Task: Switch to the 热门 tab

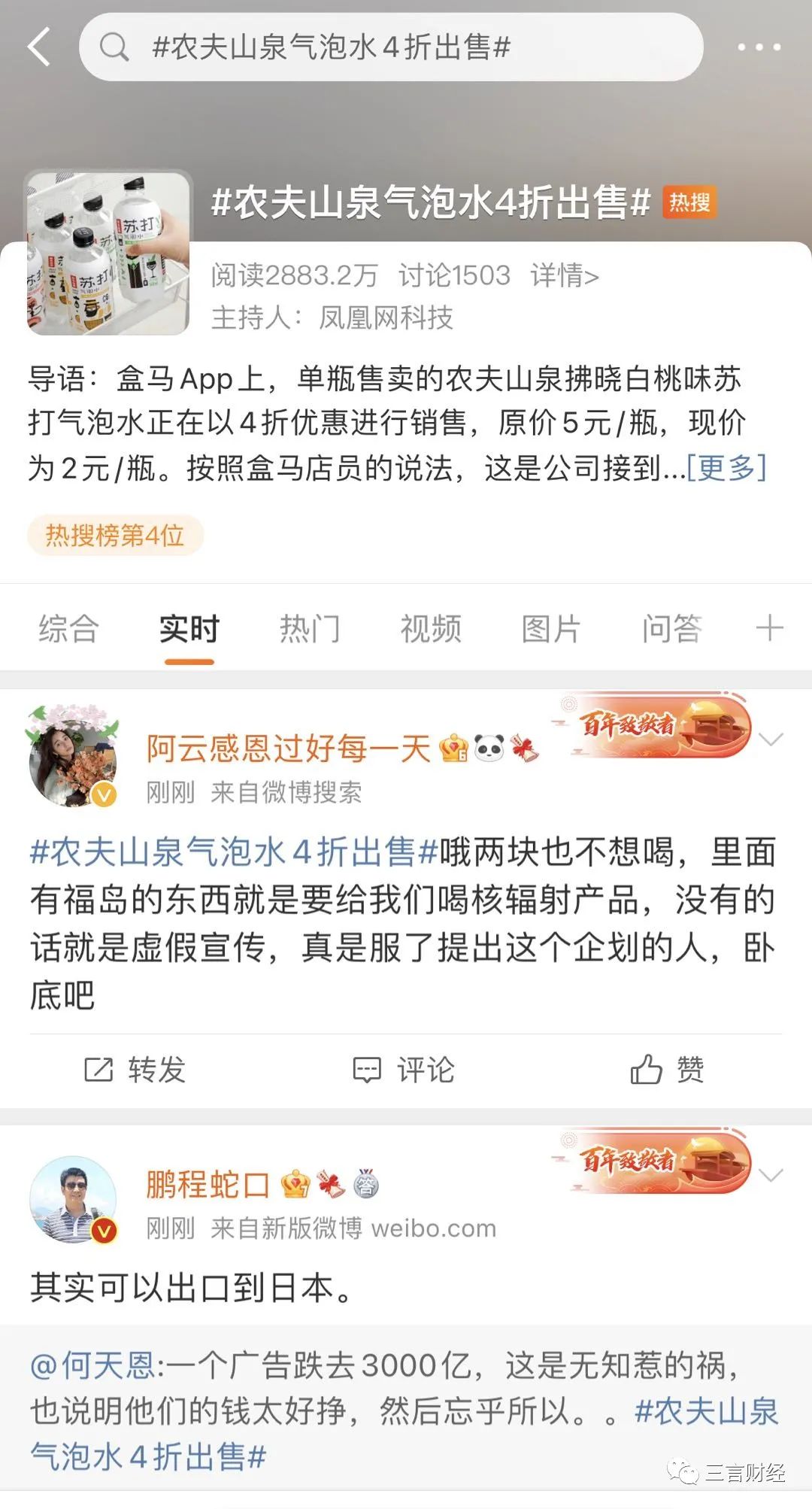Action: click(310, 629)
